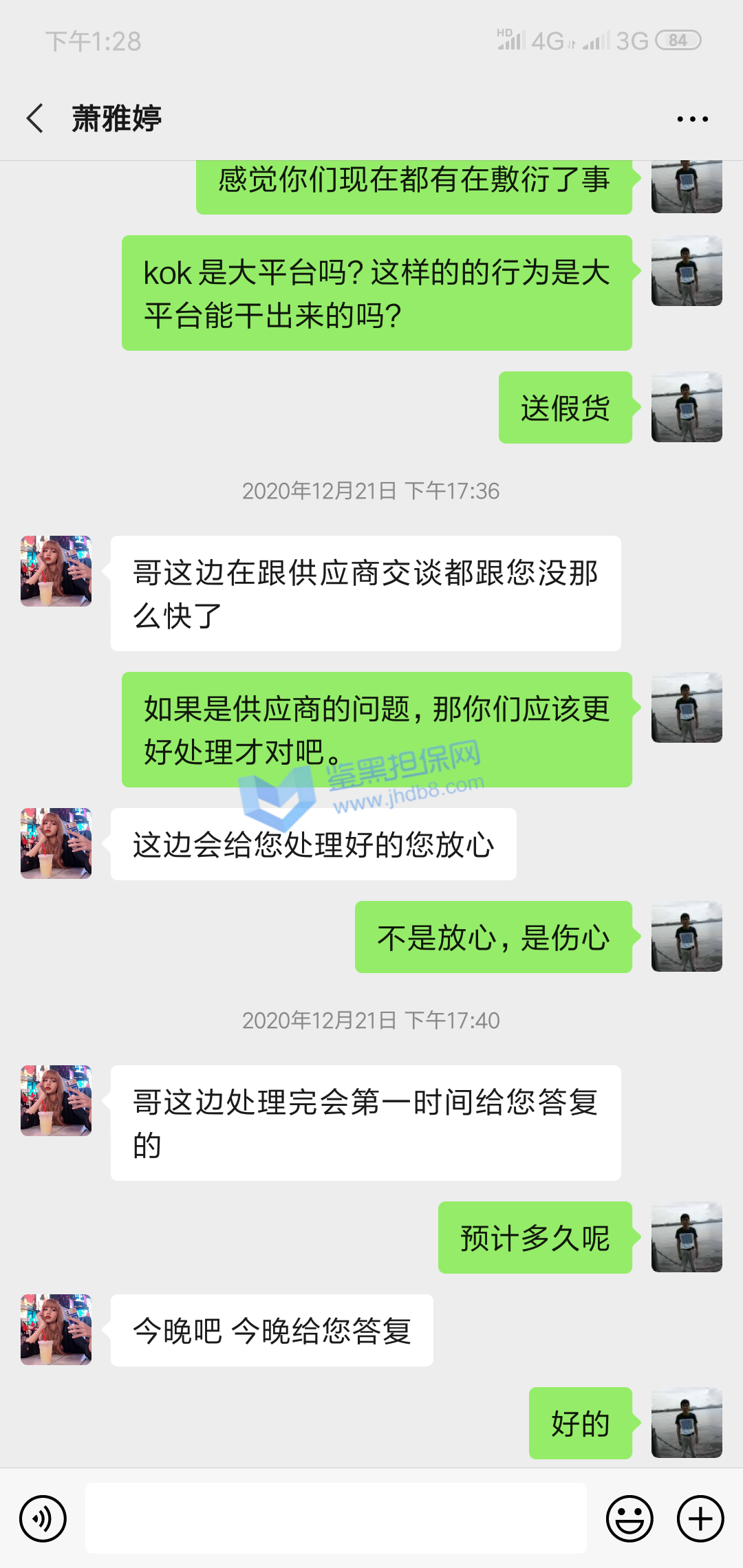Switch to voice message input
Image resolution: width=743 pixels, height=1568 pixels.
pyautogui.click(x=43, y=1518)
